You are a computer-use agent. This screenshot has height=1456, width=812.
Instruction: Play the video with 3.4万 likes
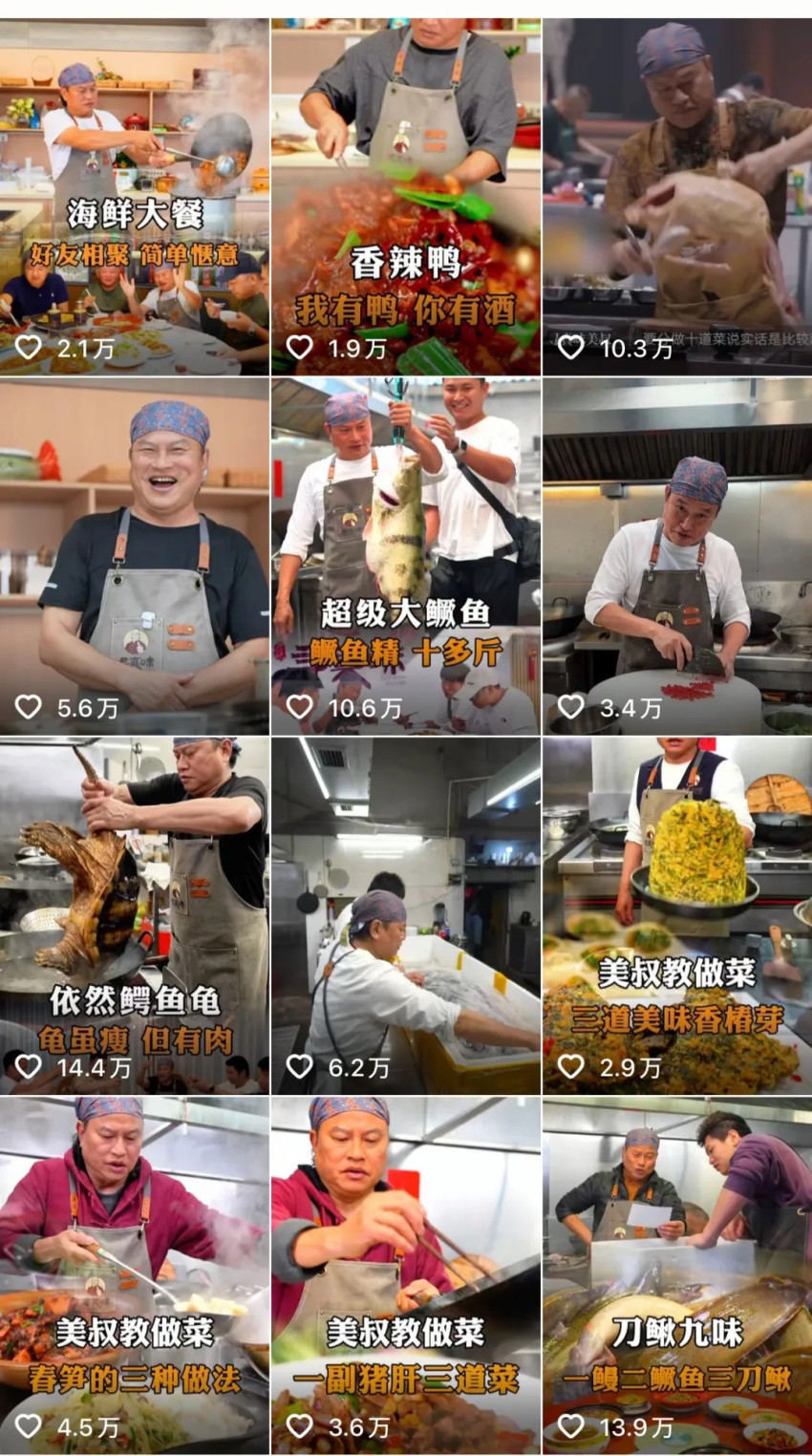coord(677,556)
